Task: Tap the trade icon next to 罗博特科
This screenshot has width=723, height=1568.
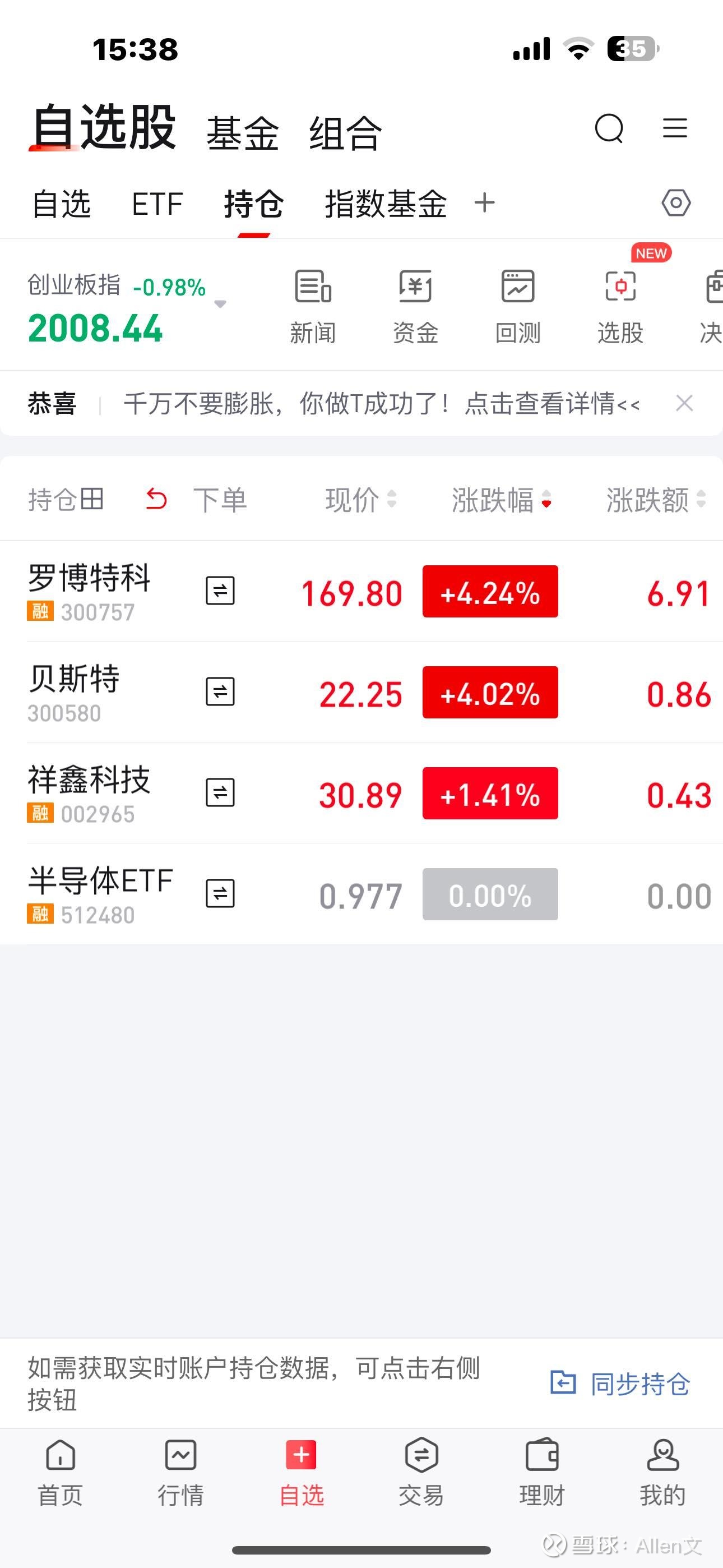Action: 220,591
